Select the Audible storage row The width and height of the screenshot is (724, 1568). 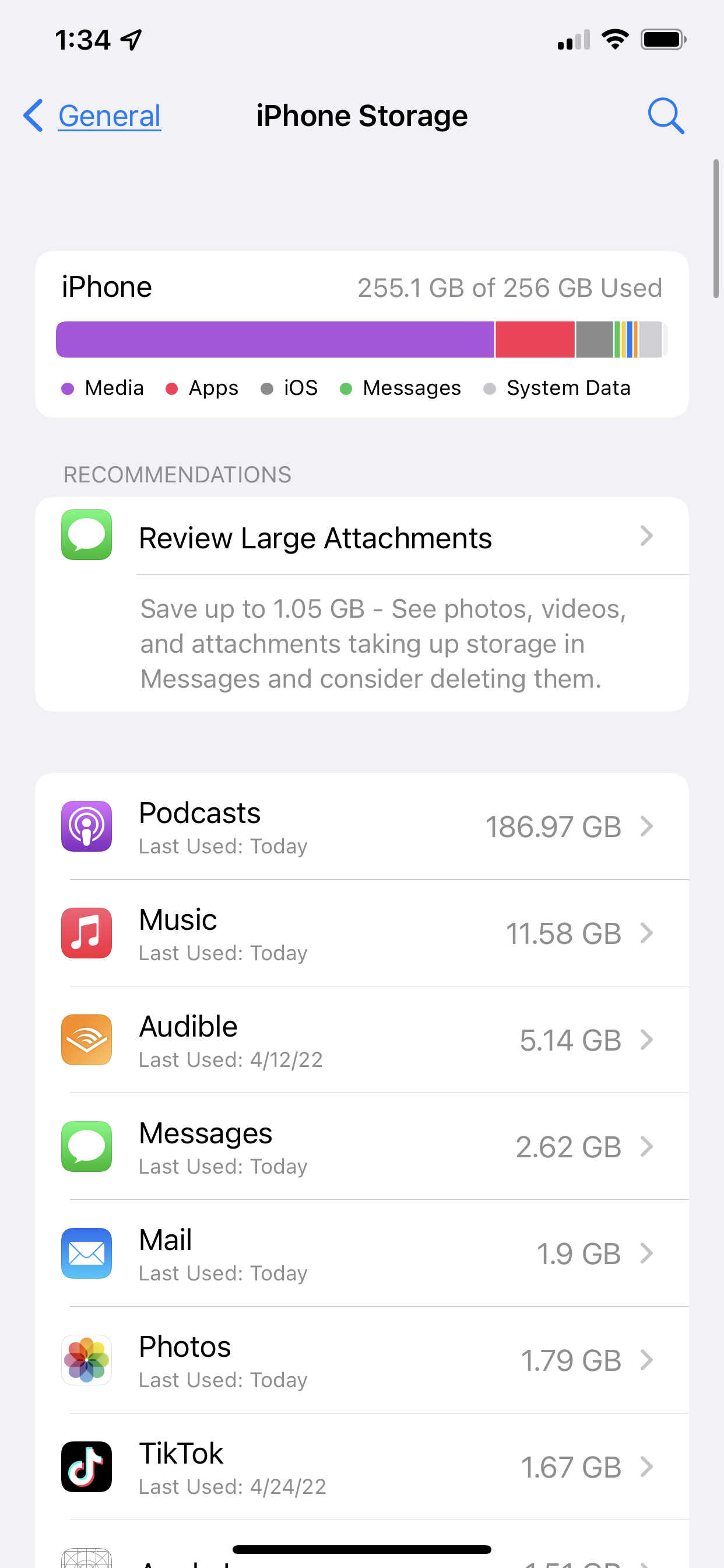click(361, 1040)
